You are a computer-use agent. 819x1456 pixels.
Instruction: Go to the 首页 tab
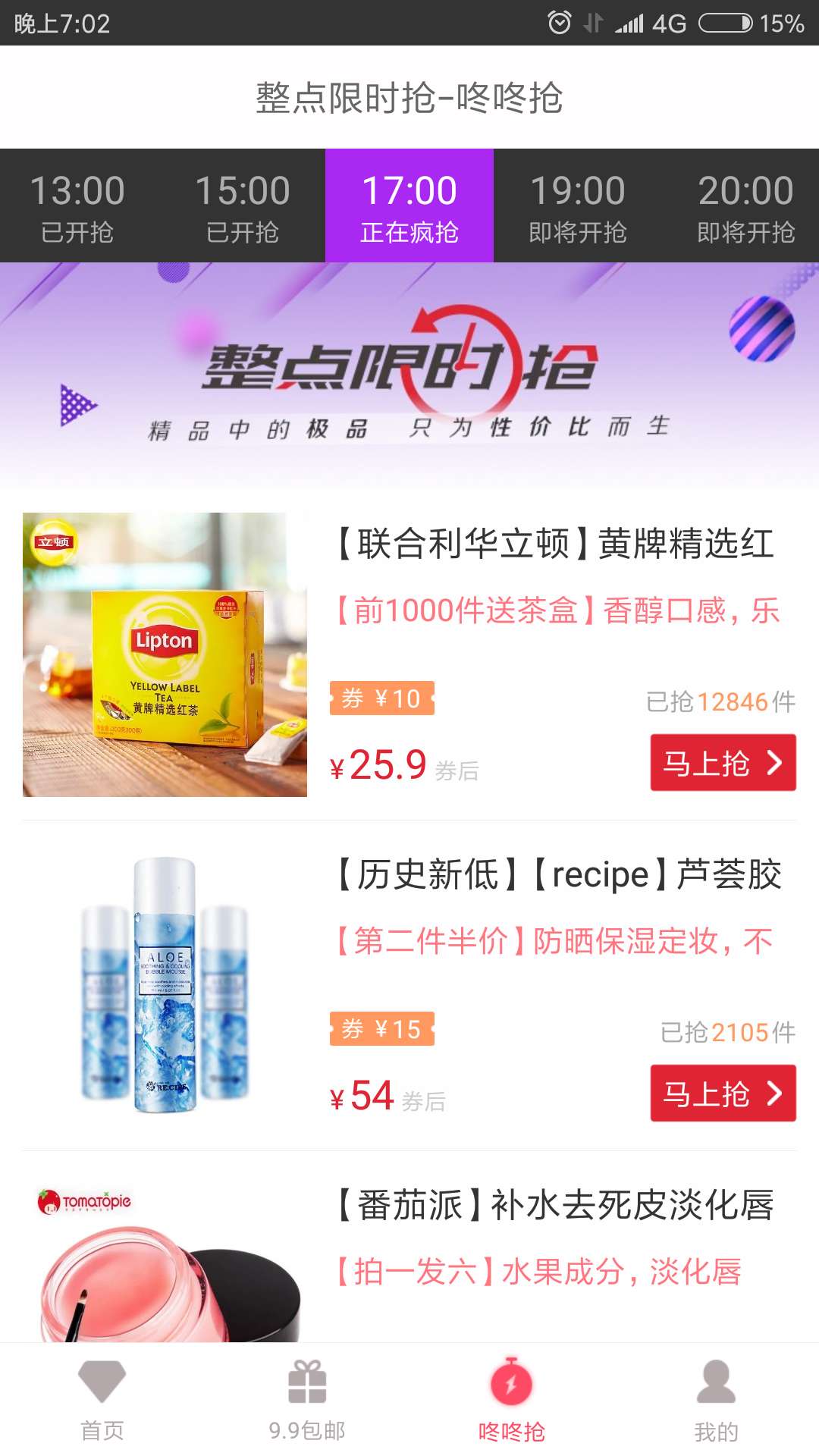pos(102,1400)
